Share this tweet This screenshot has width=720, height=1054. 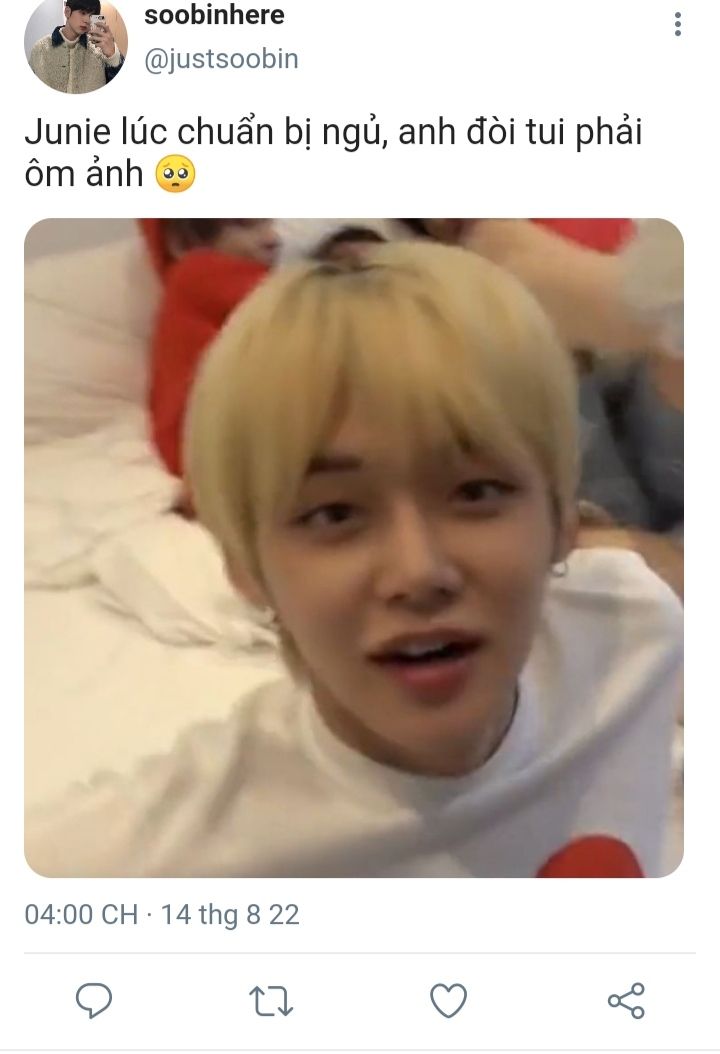pyautogui.click(x=626, y=1000)
